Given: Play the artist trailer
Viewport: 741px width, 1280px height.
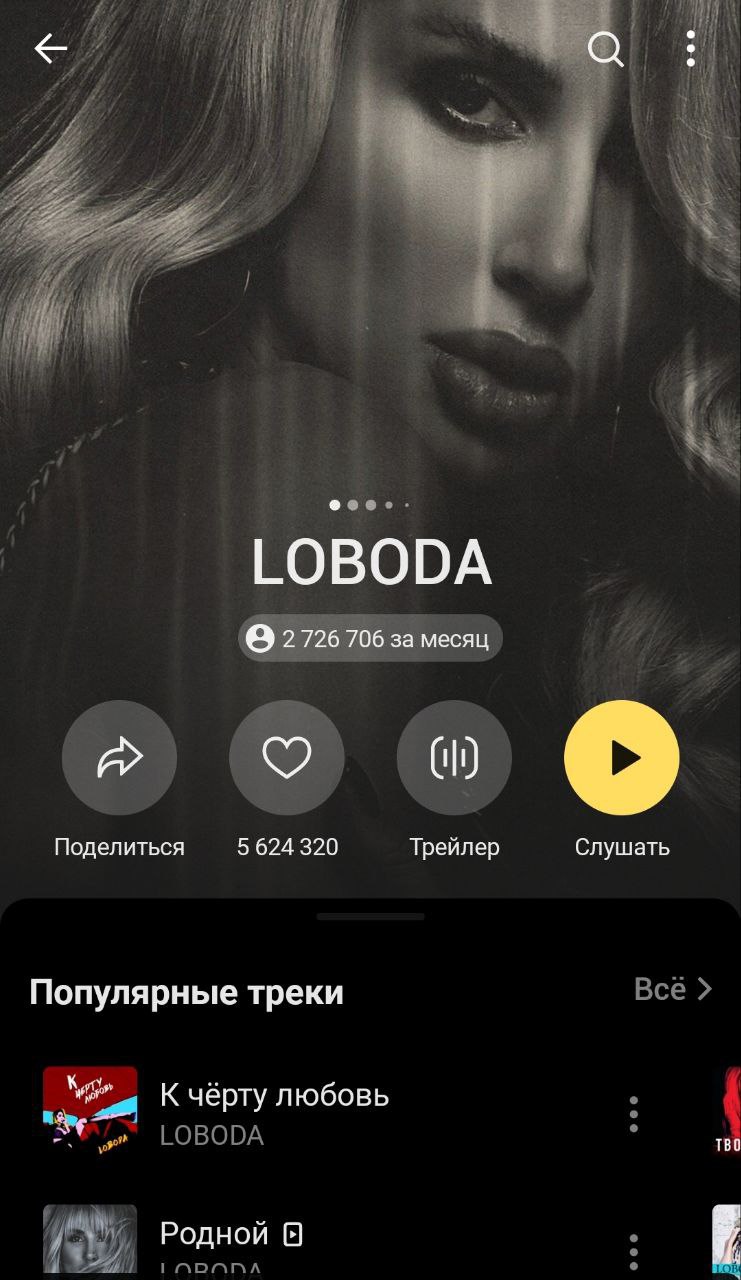Looking at the screenshot, I should coord(454,759).
